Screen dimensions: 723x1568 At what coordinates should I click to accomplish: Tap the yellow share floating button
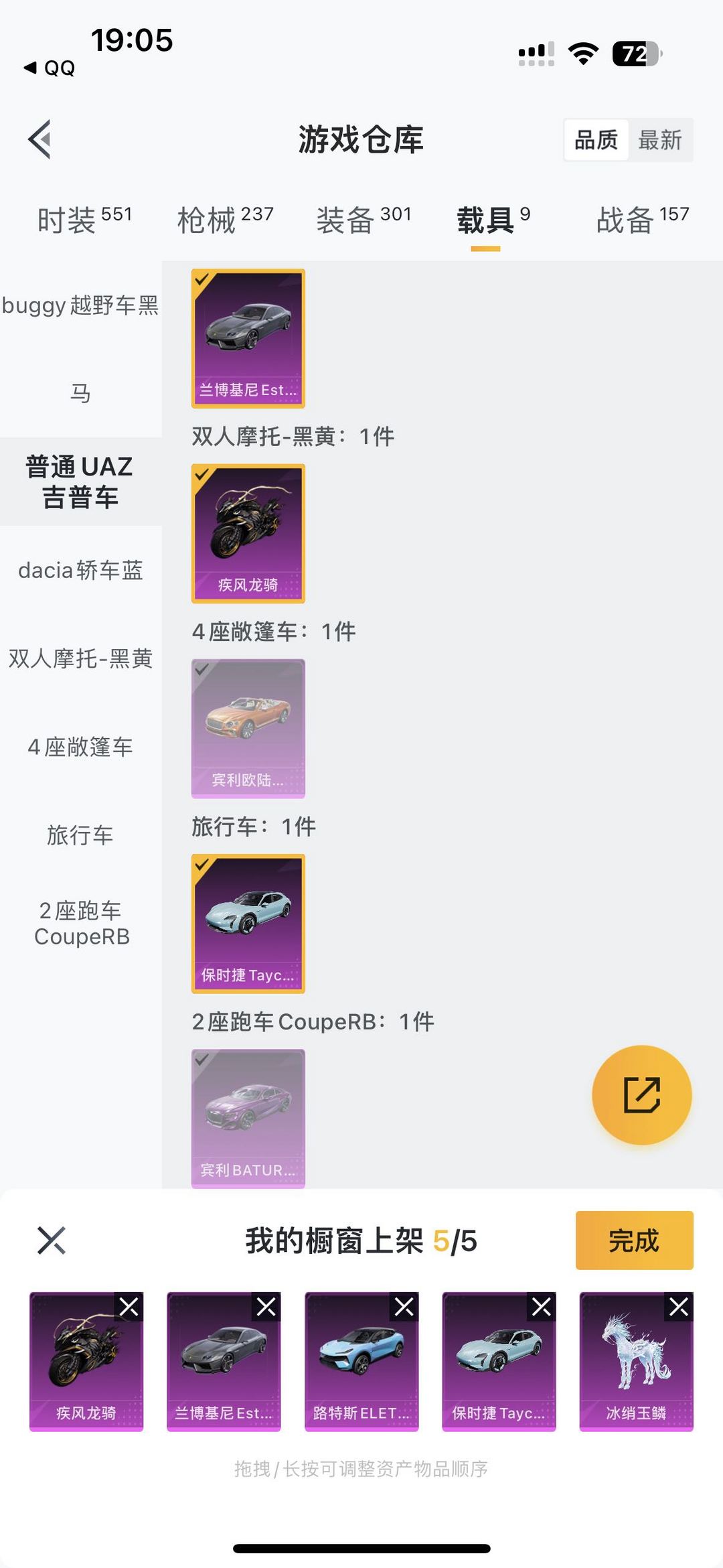(641, 1095)
